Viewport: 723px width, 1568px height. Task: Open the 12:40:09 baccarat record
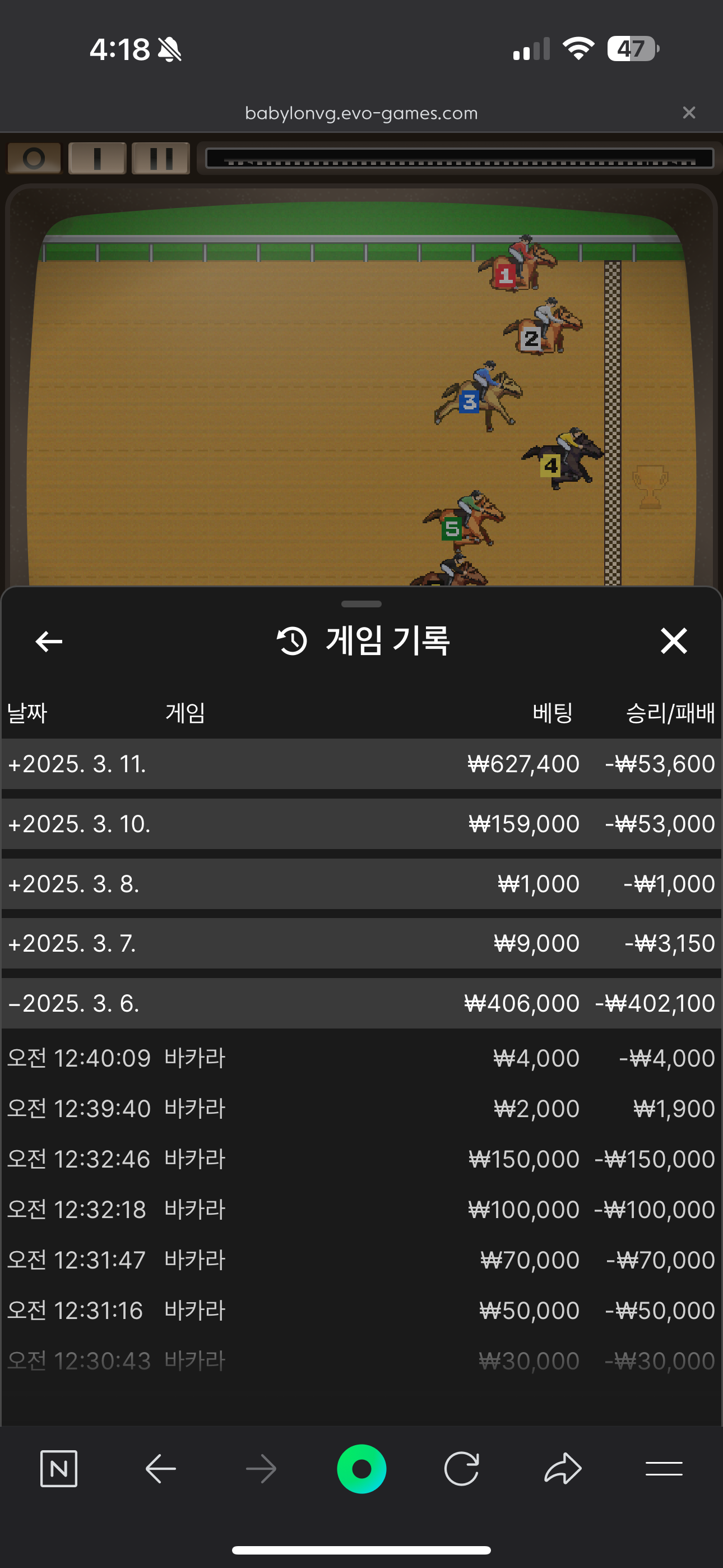click(x=361, y=1058)
